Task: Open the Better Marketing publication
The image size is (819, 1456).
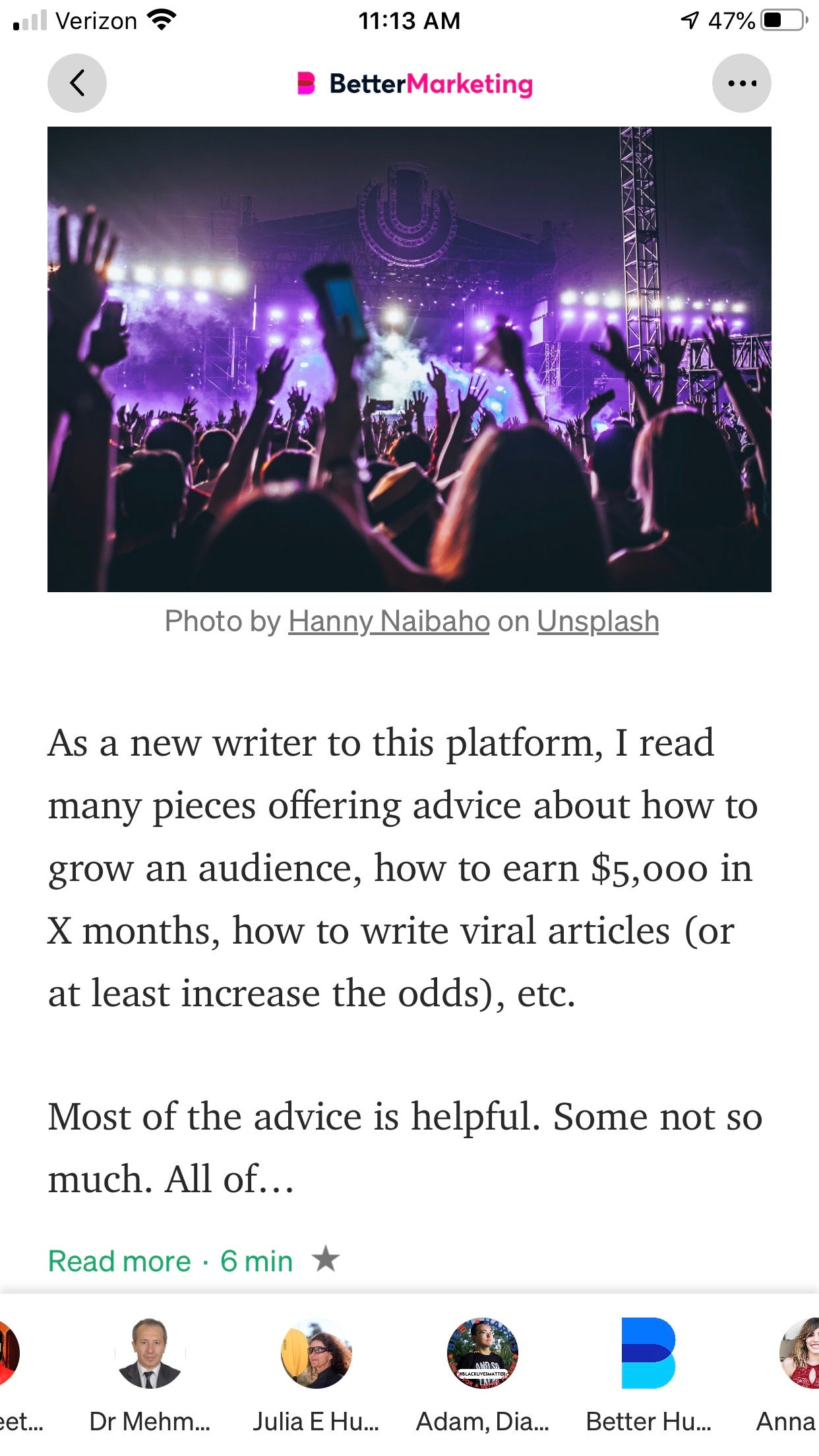Action: (415, 84)
